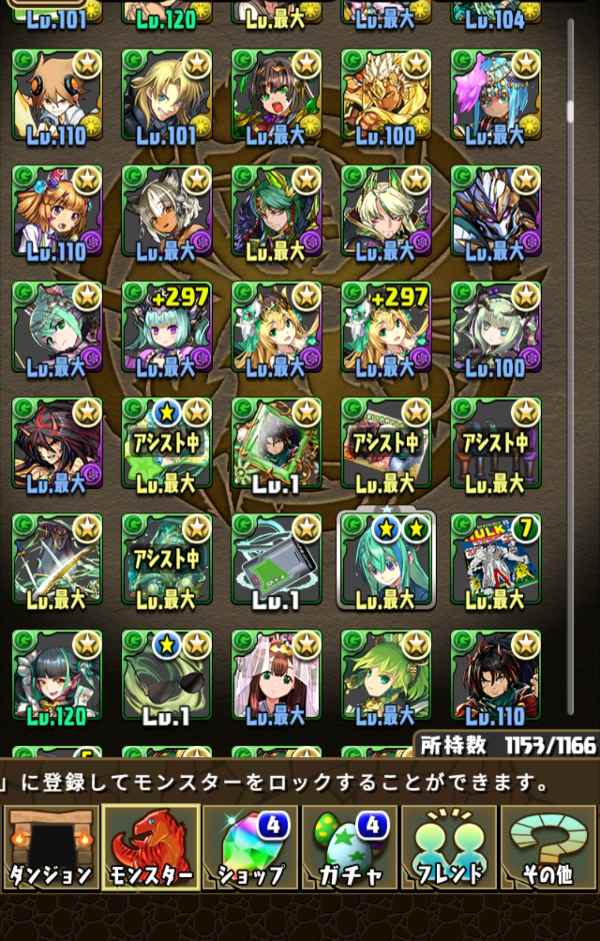
Task: Select the white-haired dark-skinned monster at Lv.最大
Action: (167, 212)
